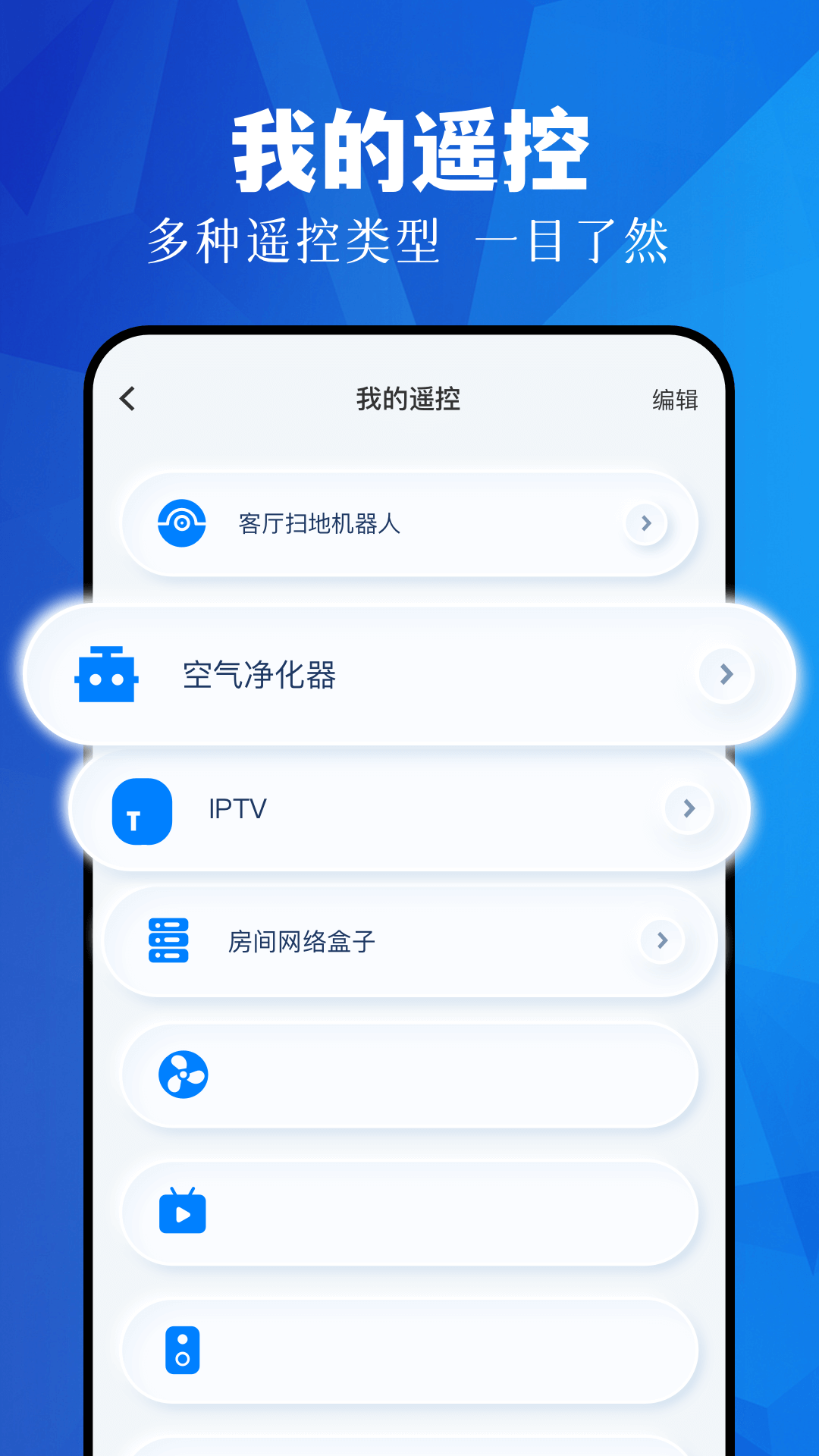Click the back arrow icon

127,398
